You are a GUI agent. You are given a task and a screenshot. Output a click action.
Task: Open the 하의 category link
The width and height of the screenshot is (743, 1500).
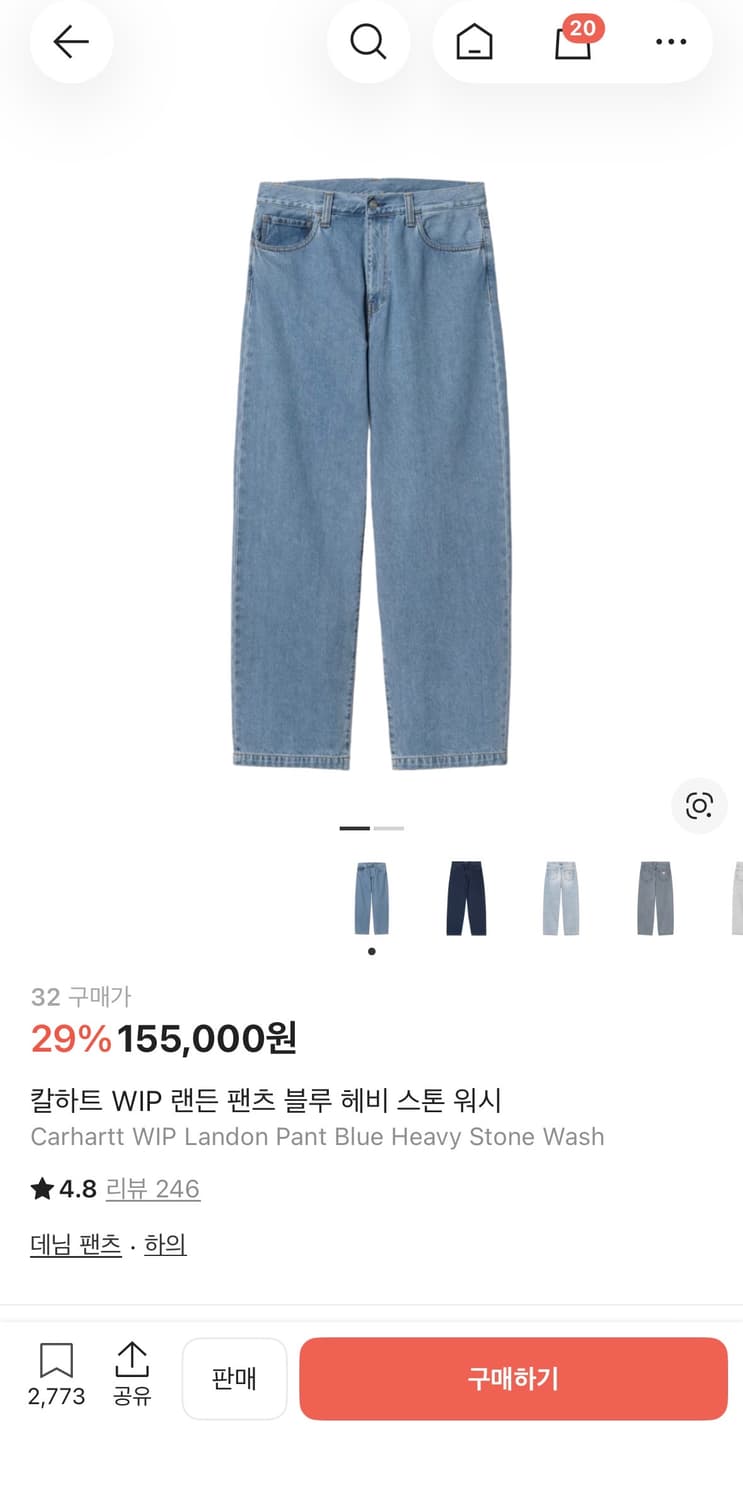165,1243
